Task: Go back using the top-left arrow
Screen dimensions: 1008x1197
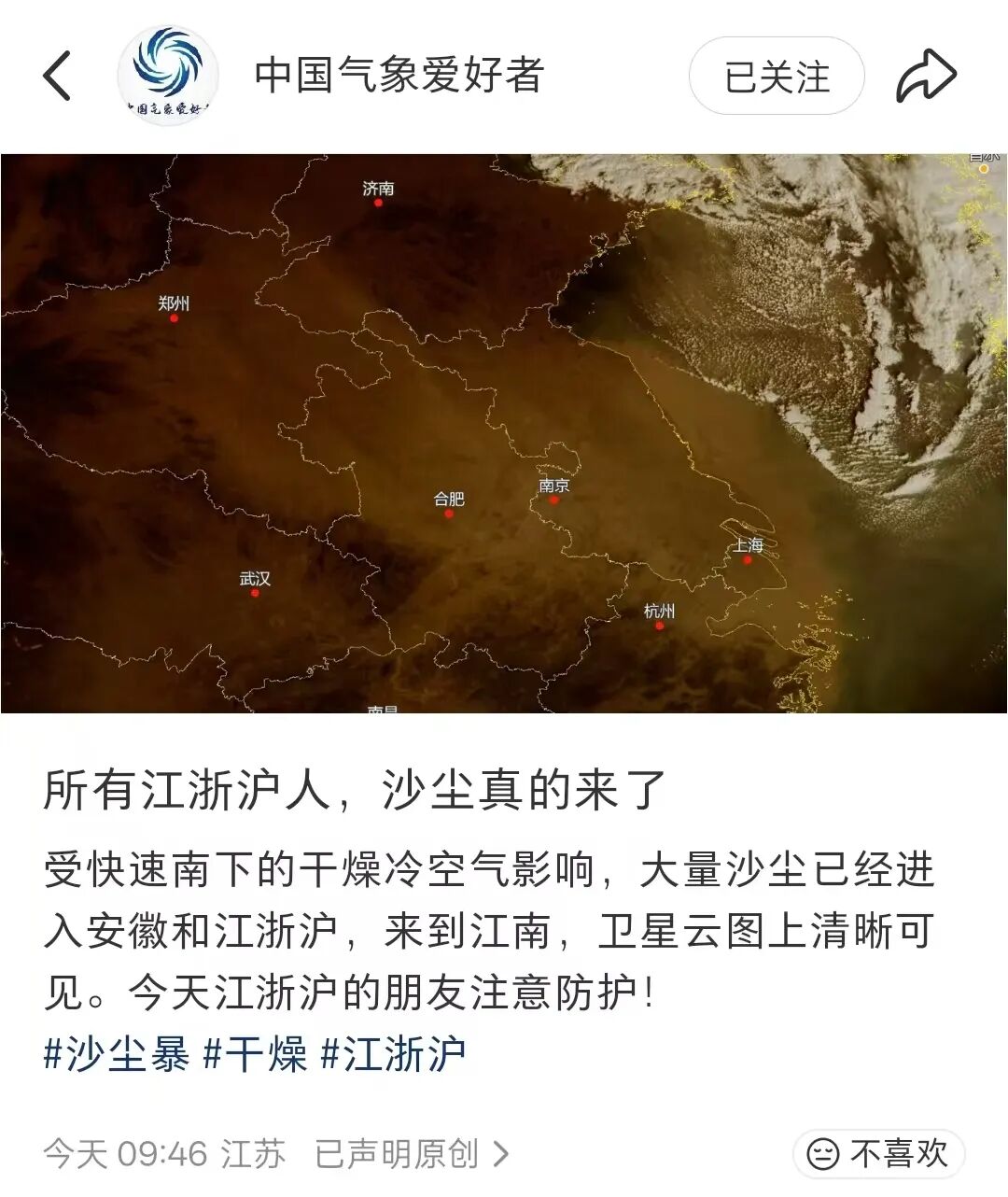Action: tap(57, 76)
